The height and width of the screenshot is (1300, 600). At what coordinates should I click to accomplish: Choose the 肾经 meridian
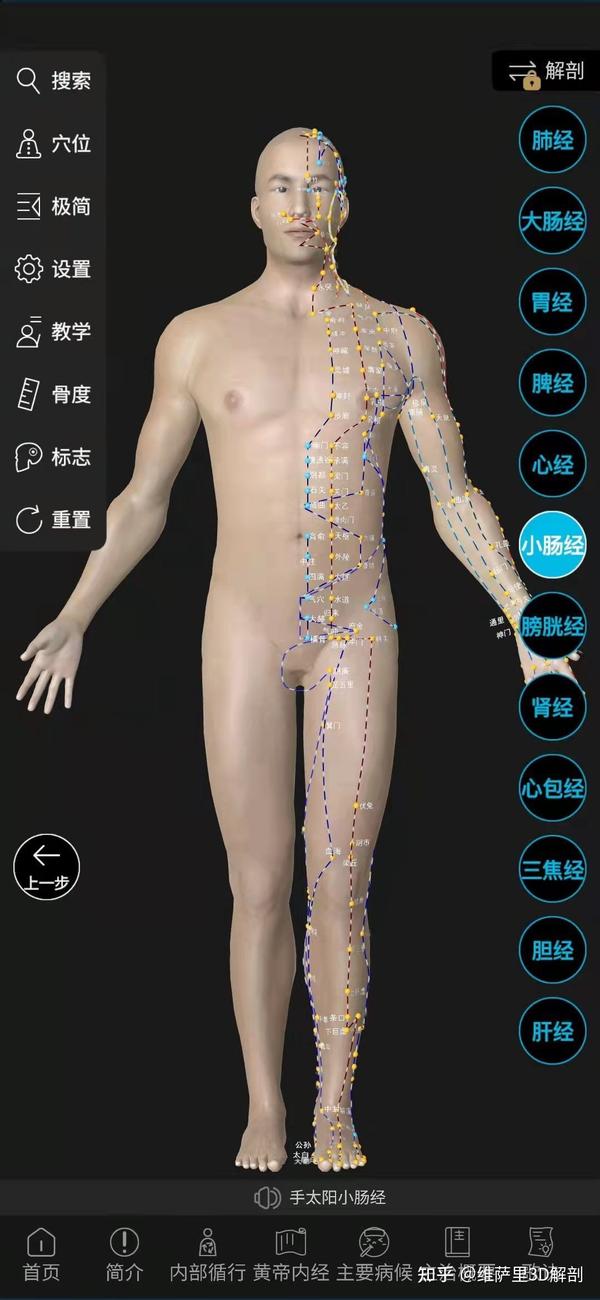552,707
